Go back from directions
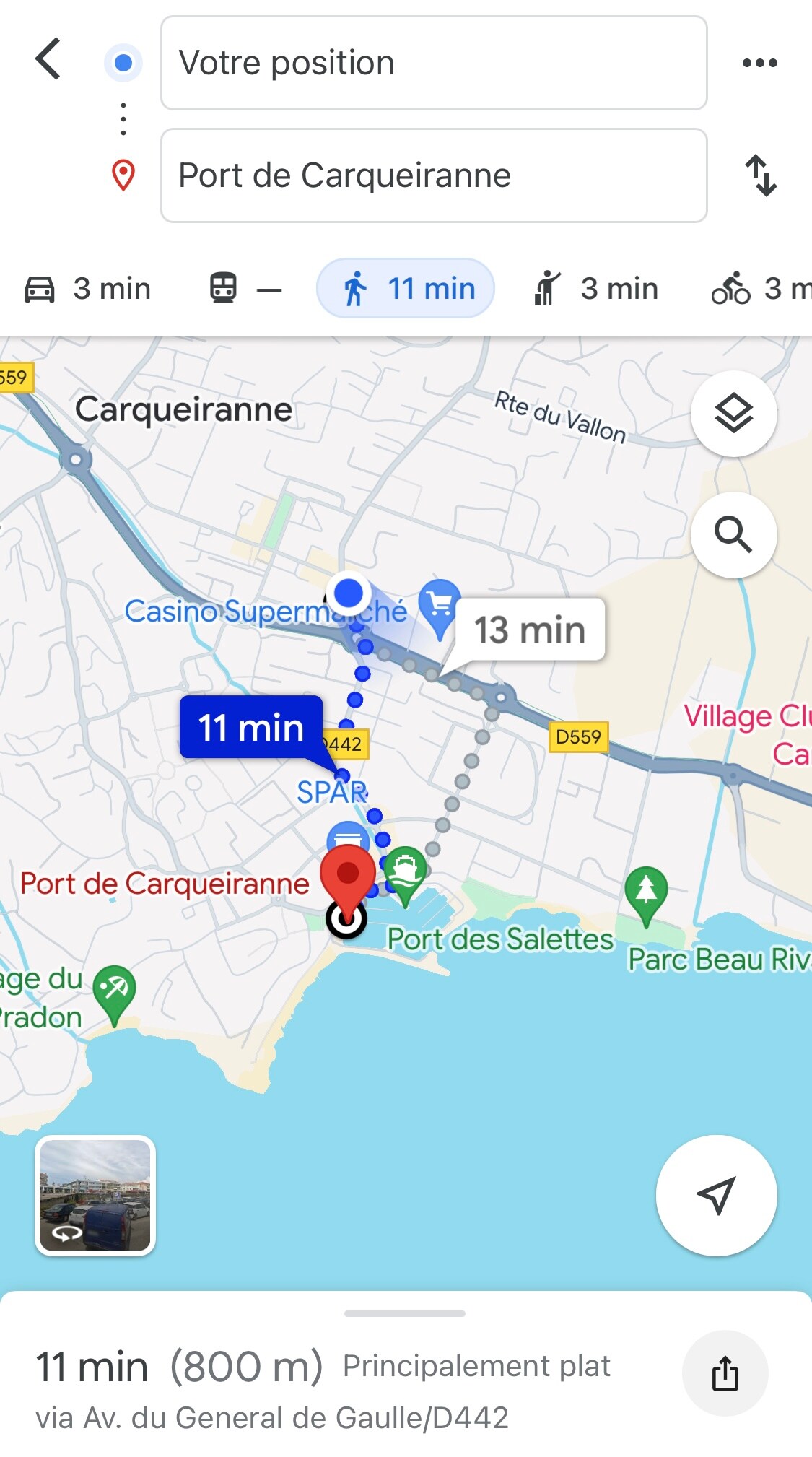The width and height of the screenshot is (812, 1457). coord(48,59)
